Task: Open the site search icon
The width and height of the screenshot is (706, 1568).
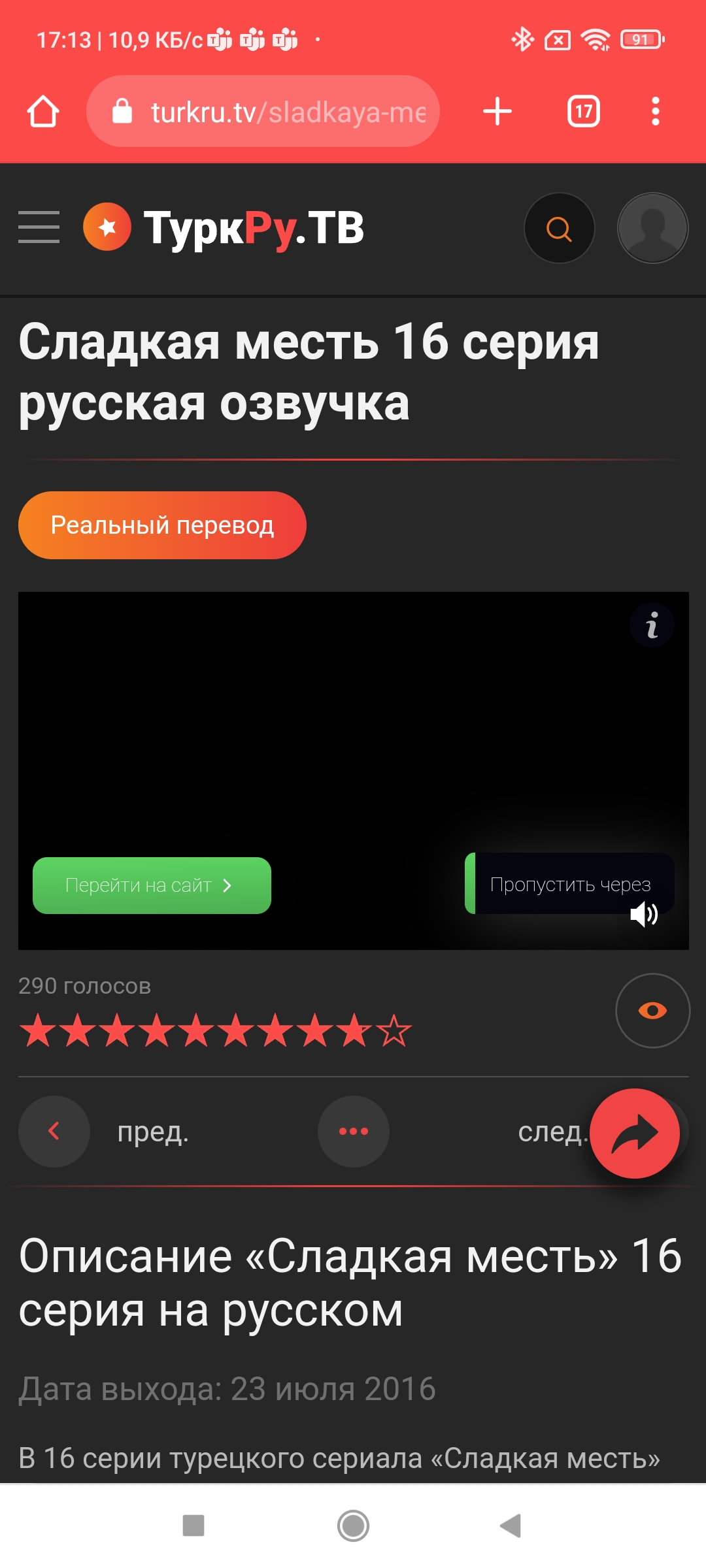Action: pos(559,229)
